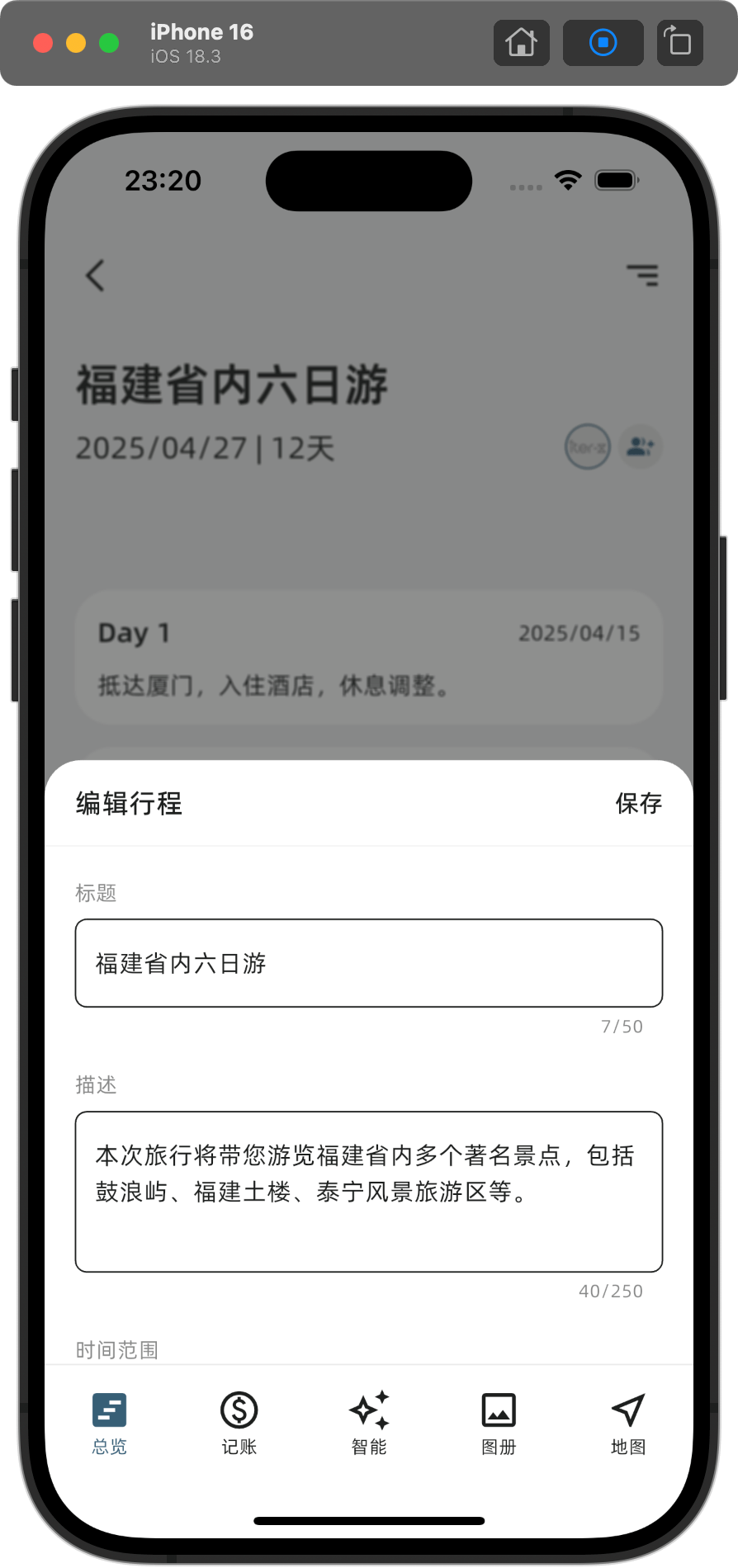Viewport: 738px width, 1568px height.
Task: Edit the 标题 text field
Action: click(x=368, y=963)
